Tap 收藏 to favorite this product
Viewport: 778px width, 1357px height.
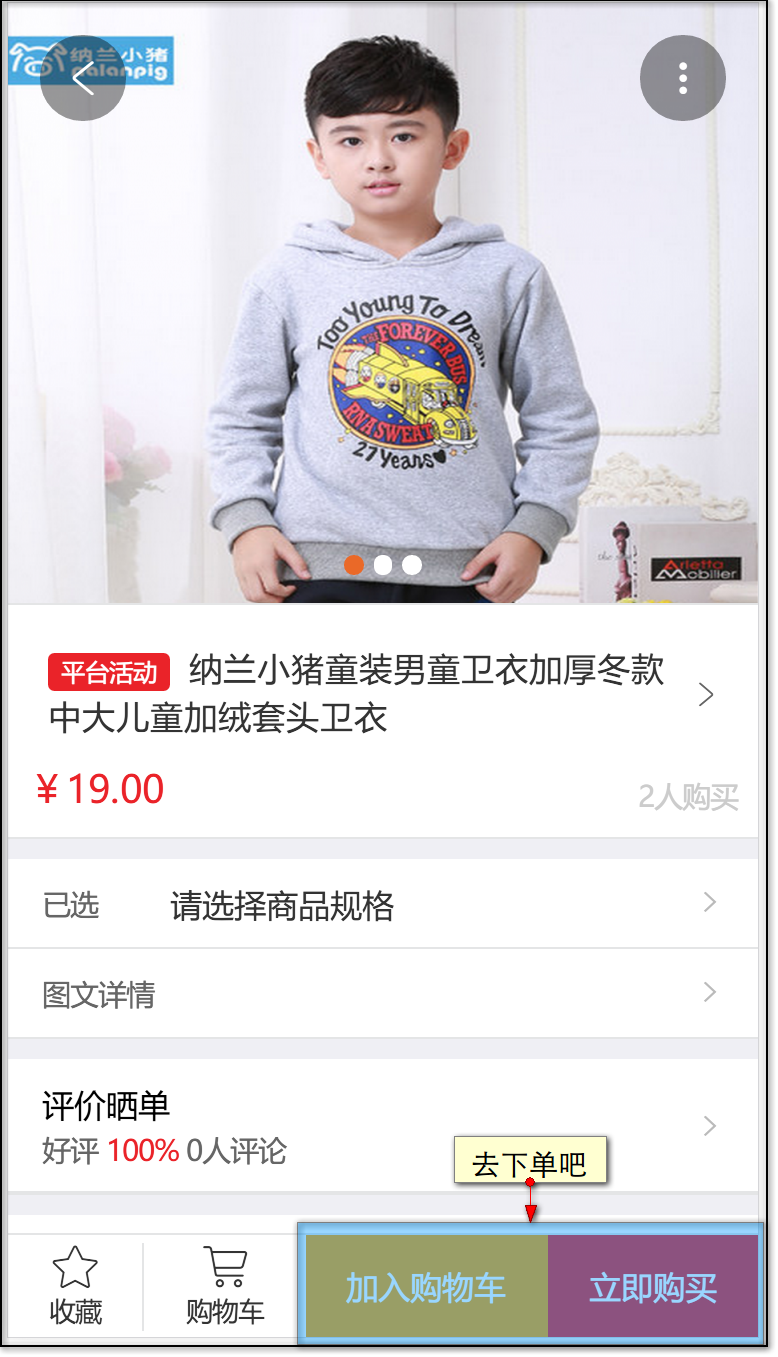pos(76,1286)
